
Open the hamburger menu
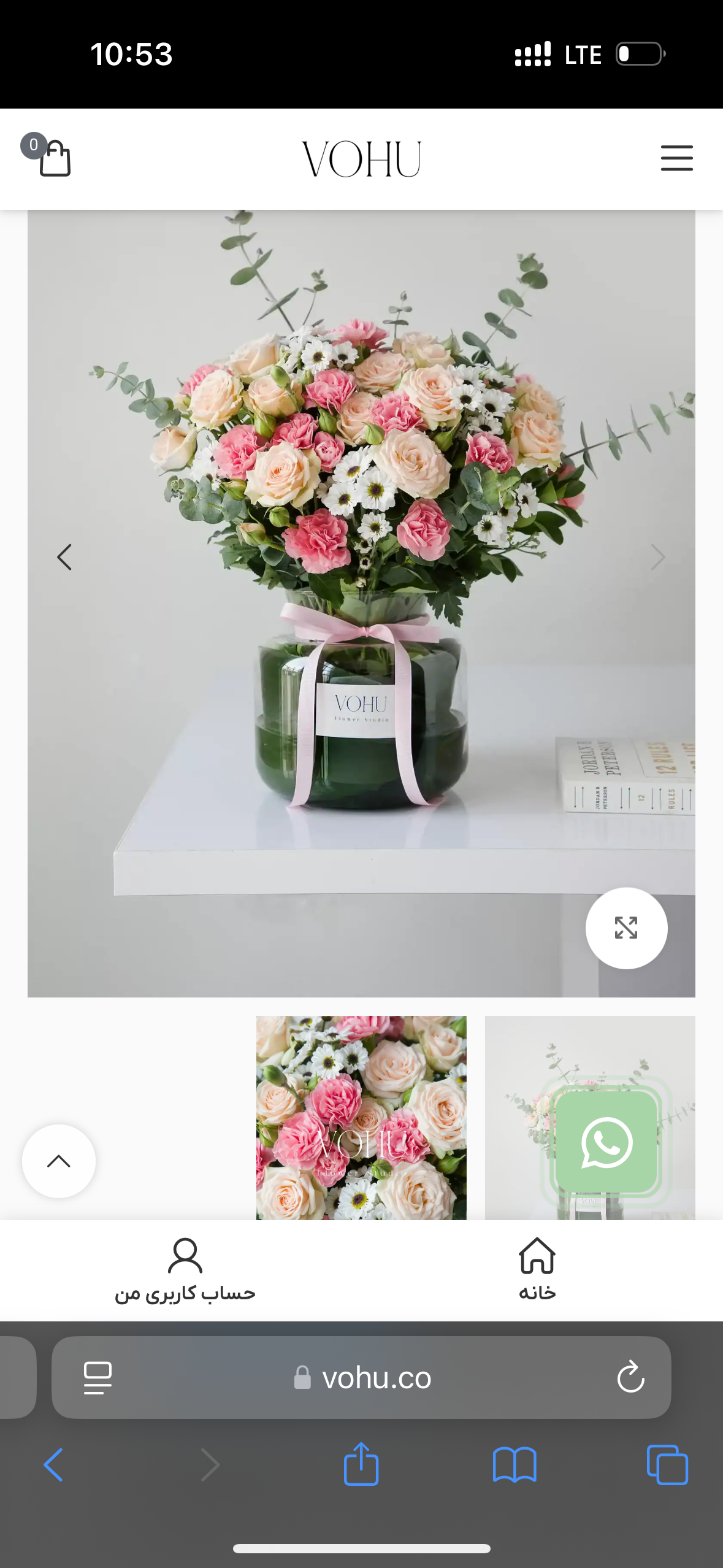pyautogui.click(x=676, y=158)
